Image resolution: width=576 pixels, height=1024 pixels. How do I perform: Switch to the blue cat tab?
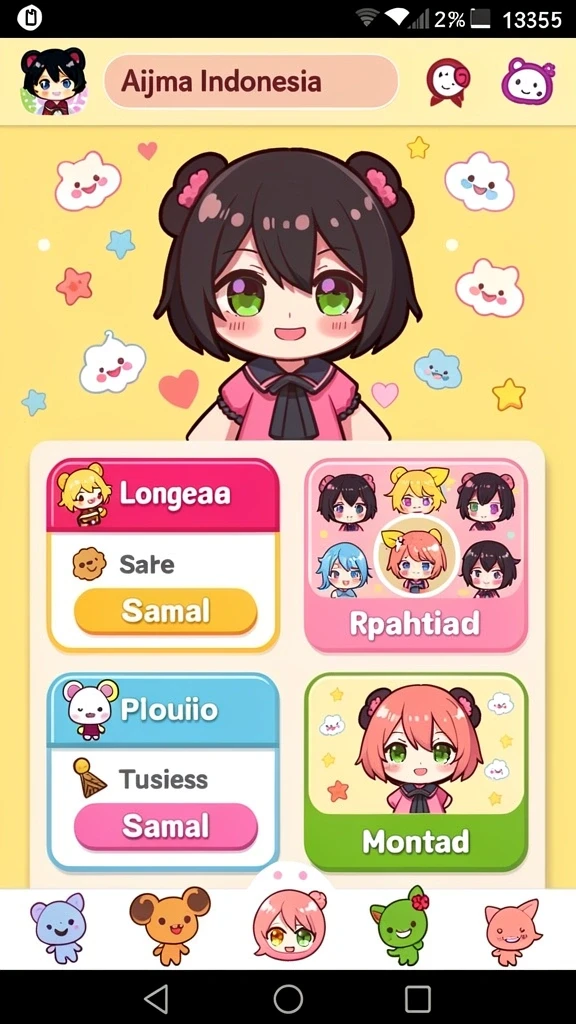(59, 927)
